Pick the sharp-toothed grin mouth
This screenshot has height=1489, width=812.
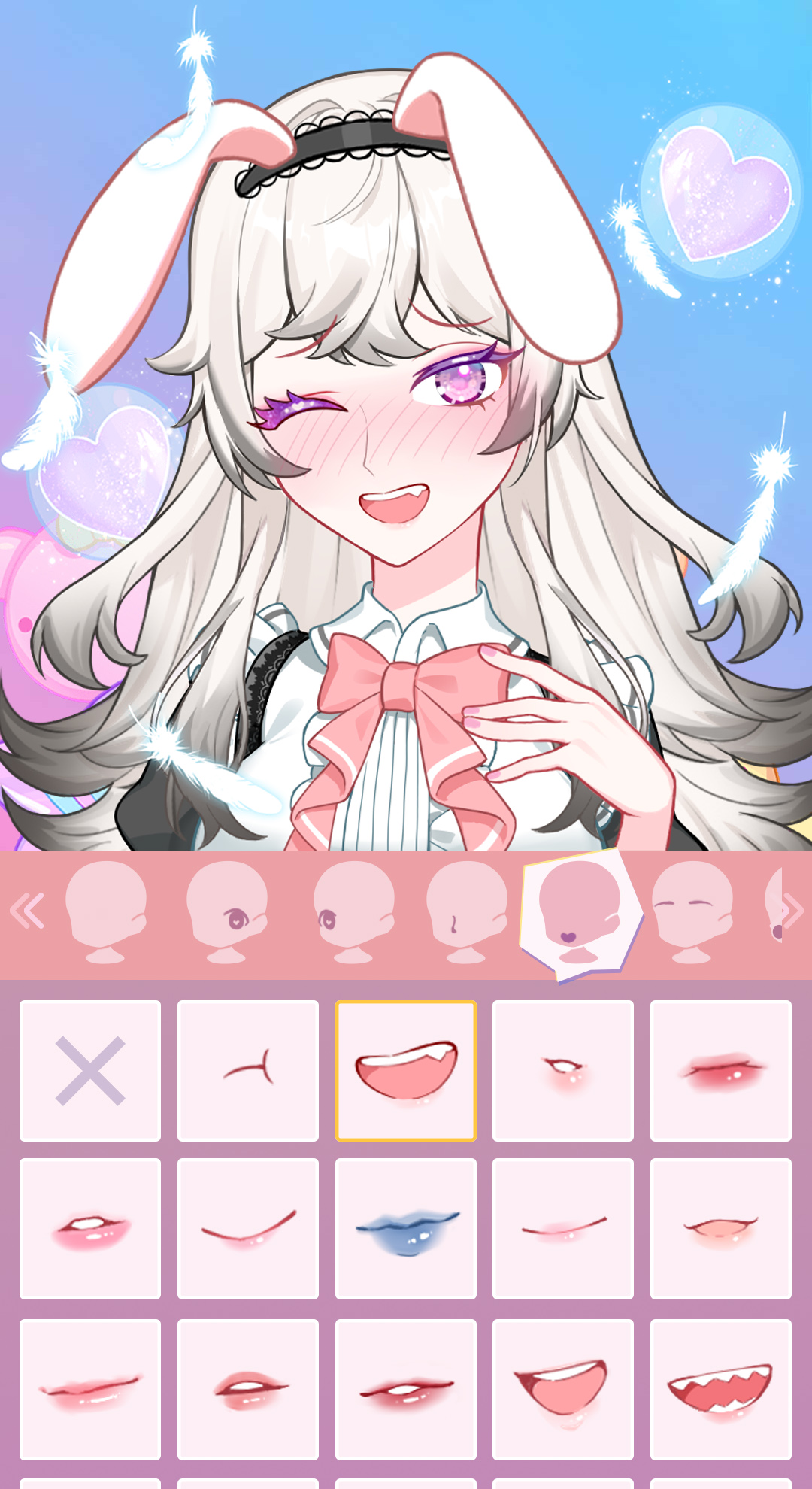click(x=721, y=1390)
